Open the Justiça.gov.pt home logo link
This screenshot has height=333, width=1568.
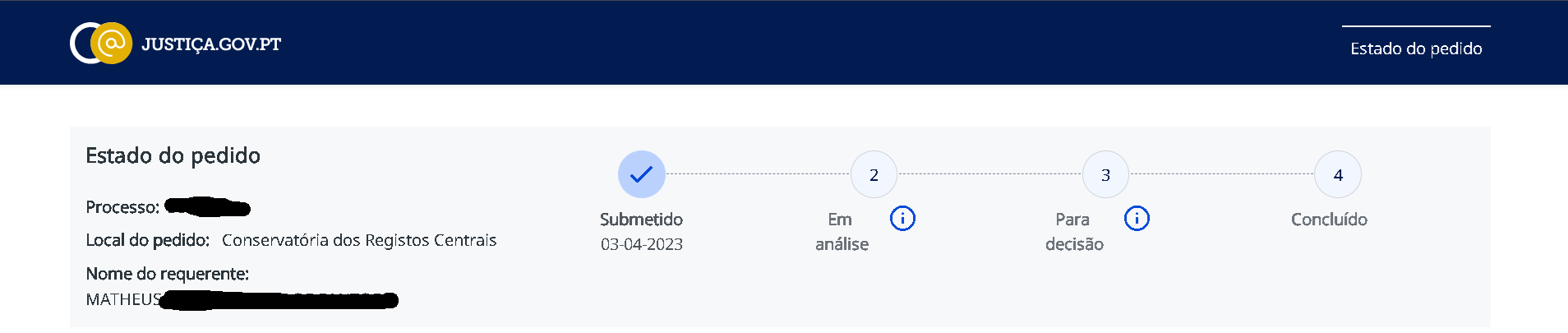(x=176, y=44)
